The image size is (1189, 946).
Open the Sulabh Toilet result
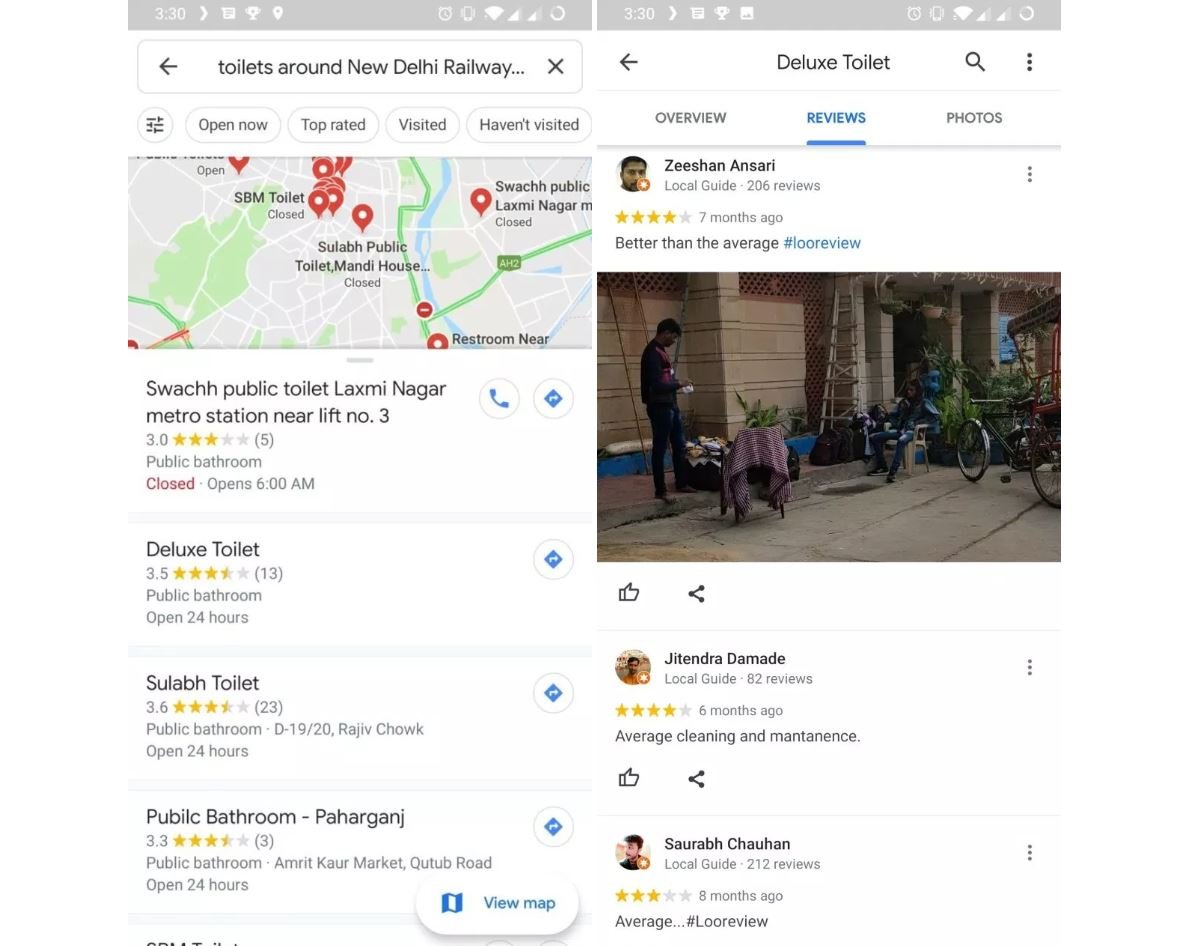(x=203, y=684)
